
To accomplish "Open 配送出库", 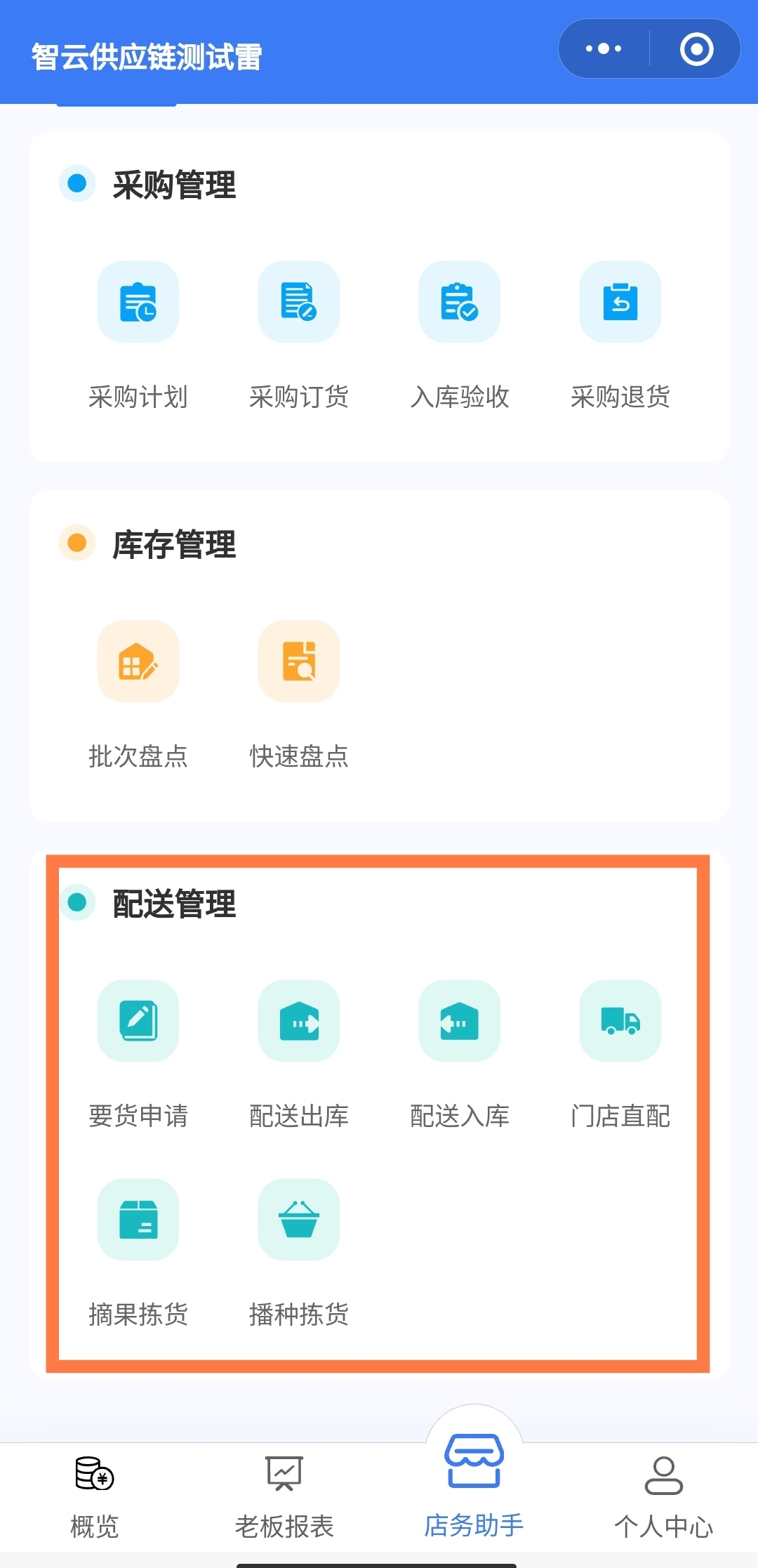I will [299, 1021].
